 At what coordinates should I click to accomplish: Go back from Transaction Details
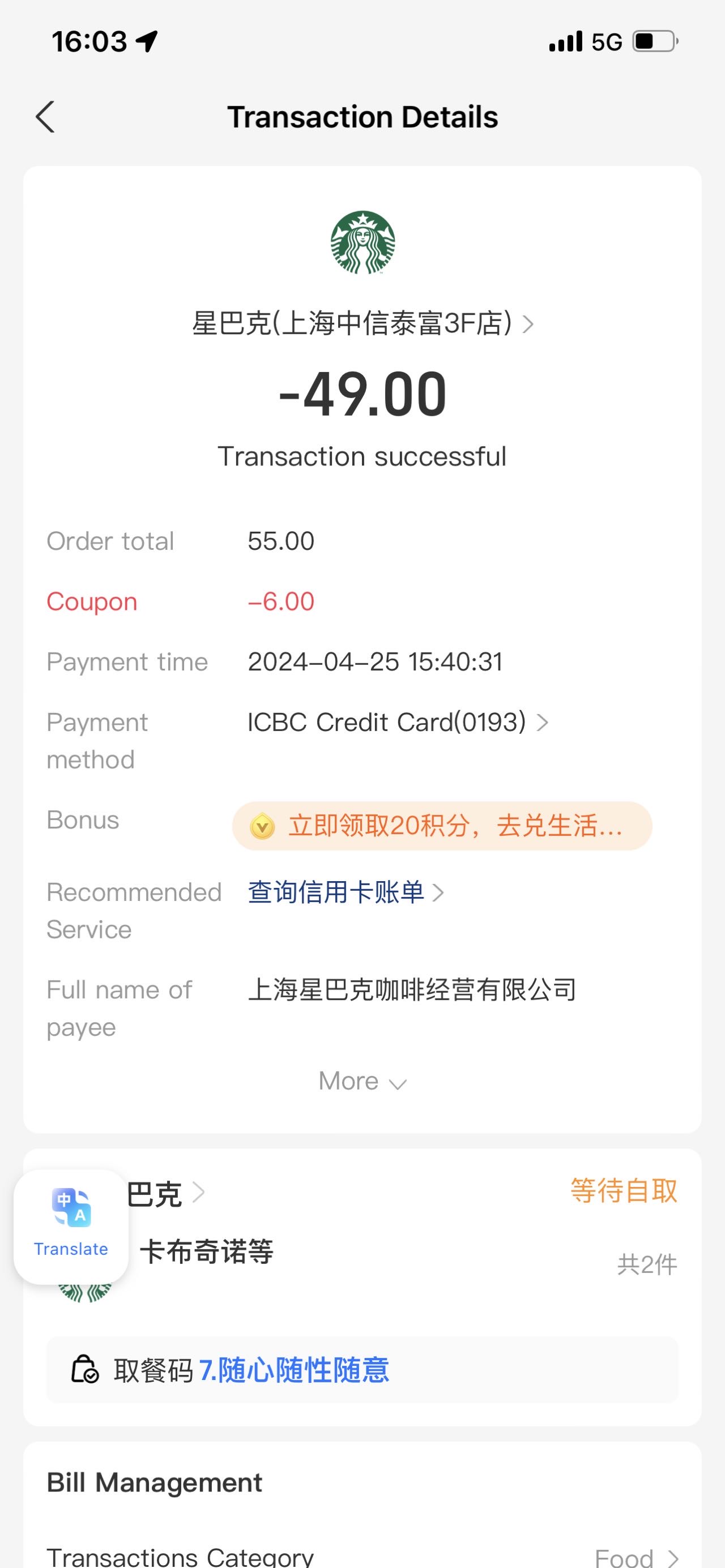pyautogui.click(x=45, y=117)
